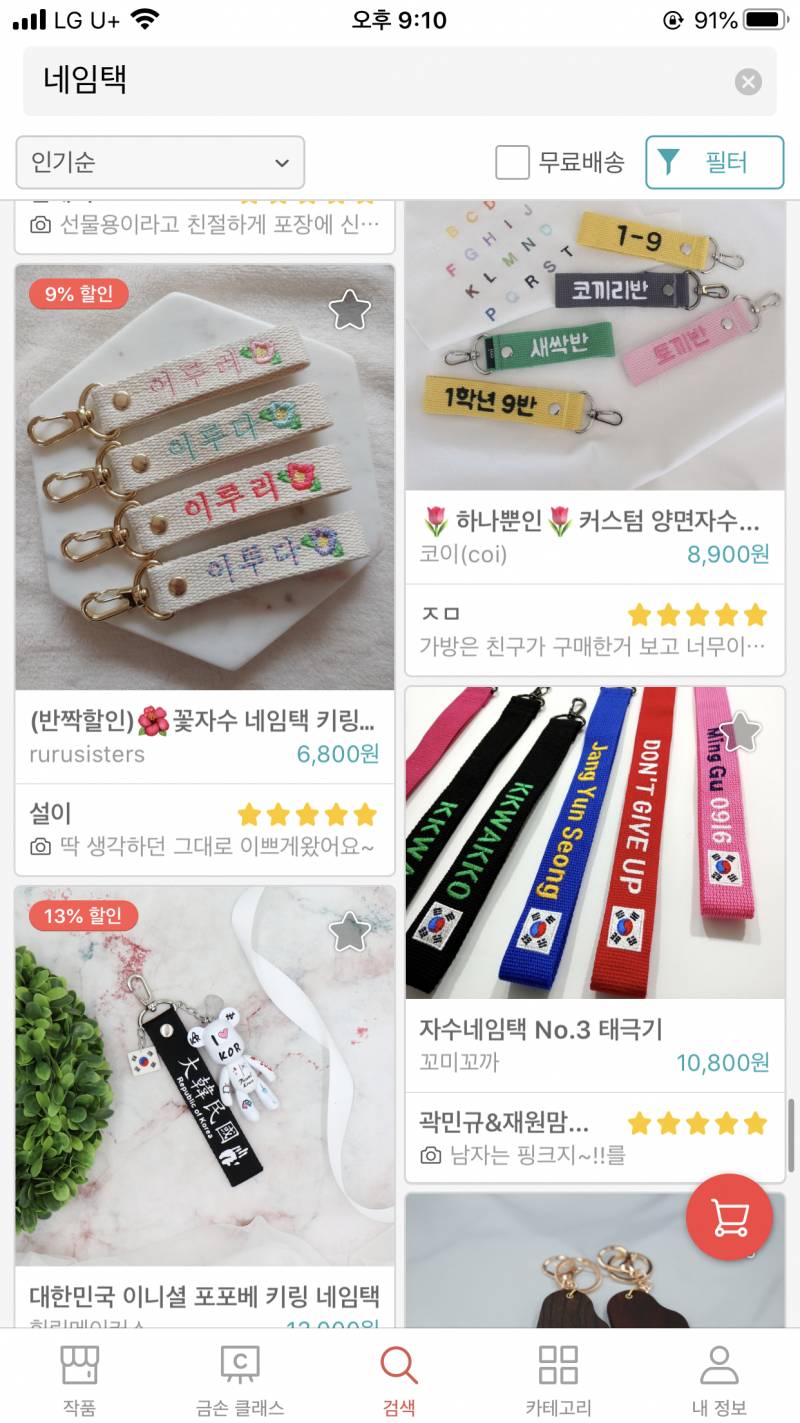Viewport: 800px width, 1423px height.
Task: Open the 인기순 sort dropdown
Action: [x=160, y=162]
